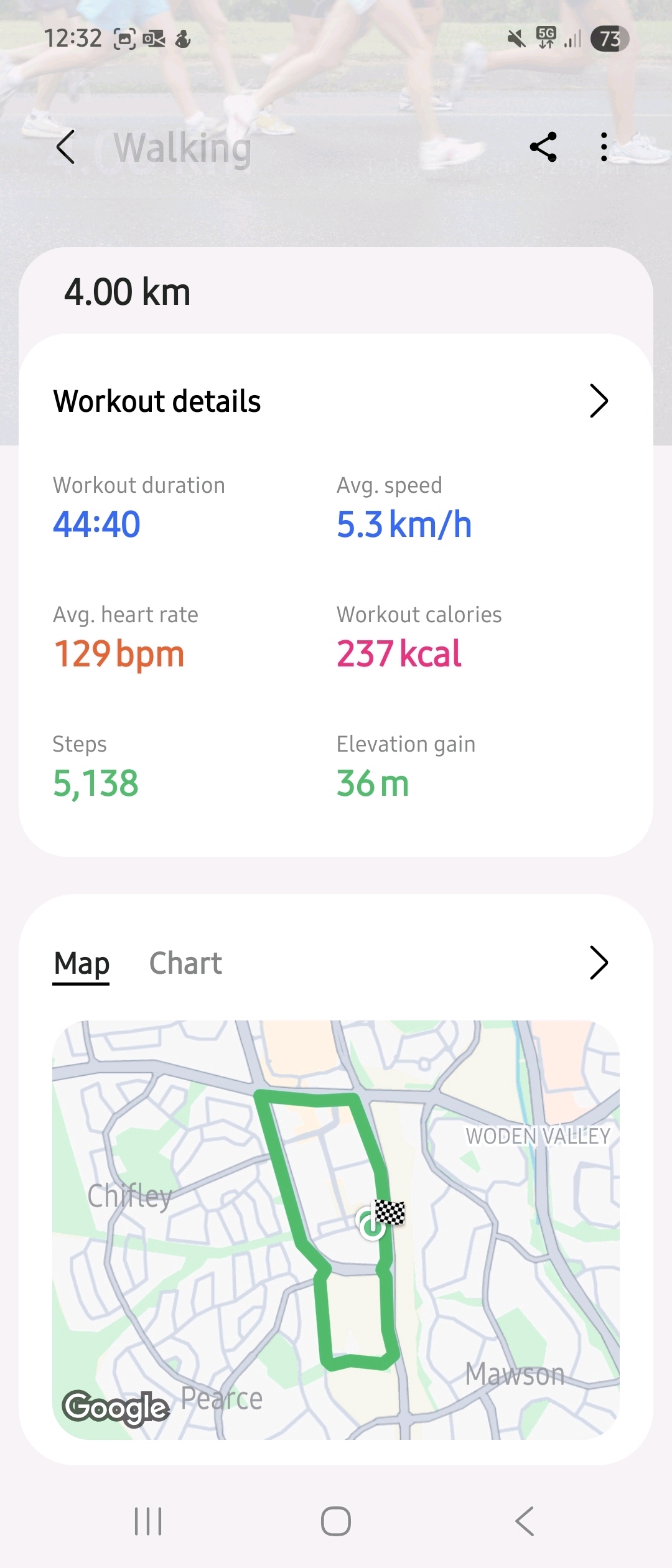Screen dimensions: 672x1568
Task: Expand the Workout details chevron
Action: click(598, 401)
